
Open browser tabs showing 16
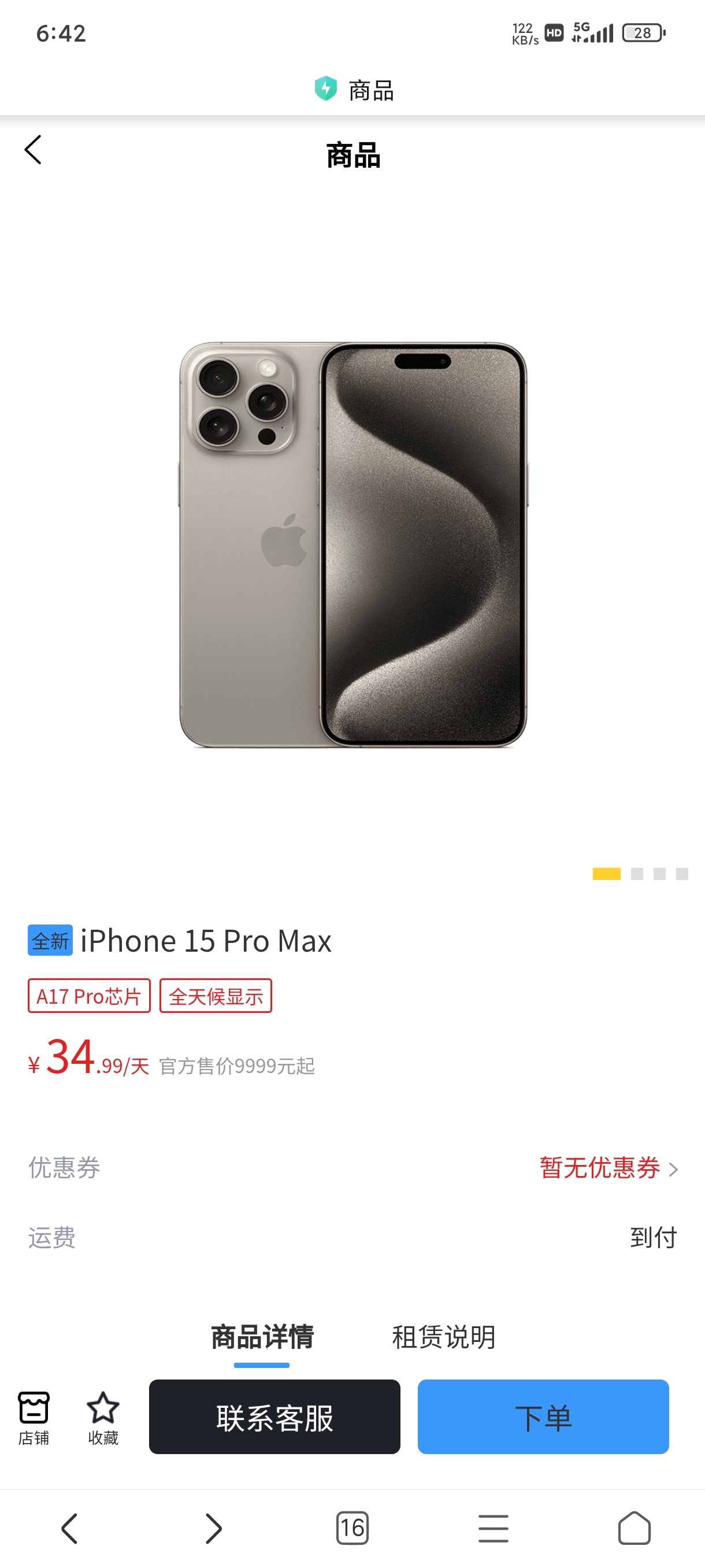[352, 1528]
